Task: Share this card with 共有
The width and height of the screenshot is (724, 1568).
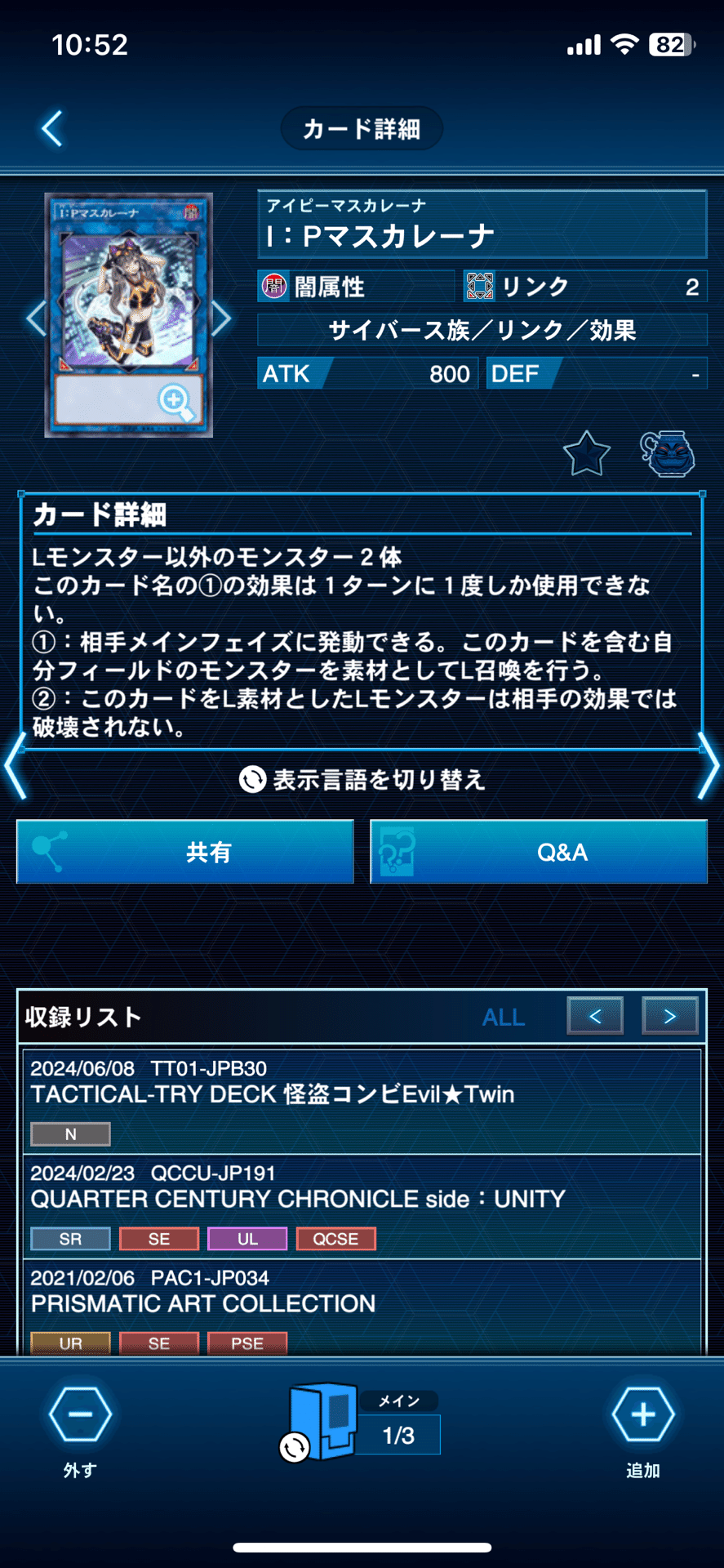Action: pyautogui.click(x=185, y=852)
